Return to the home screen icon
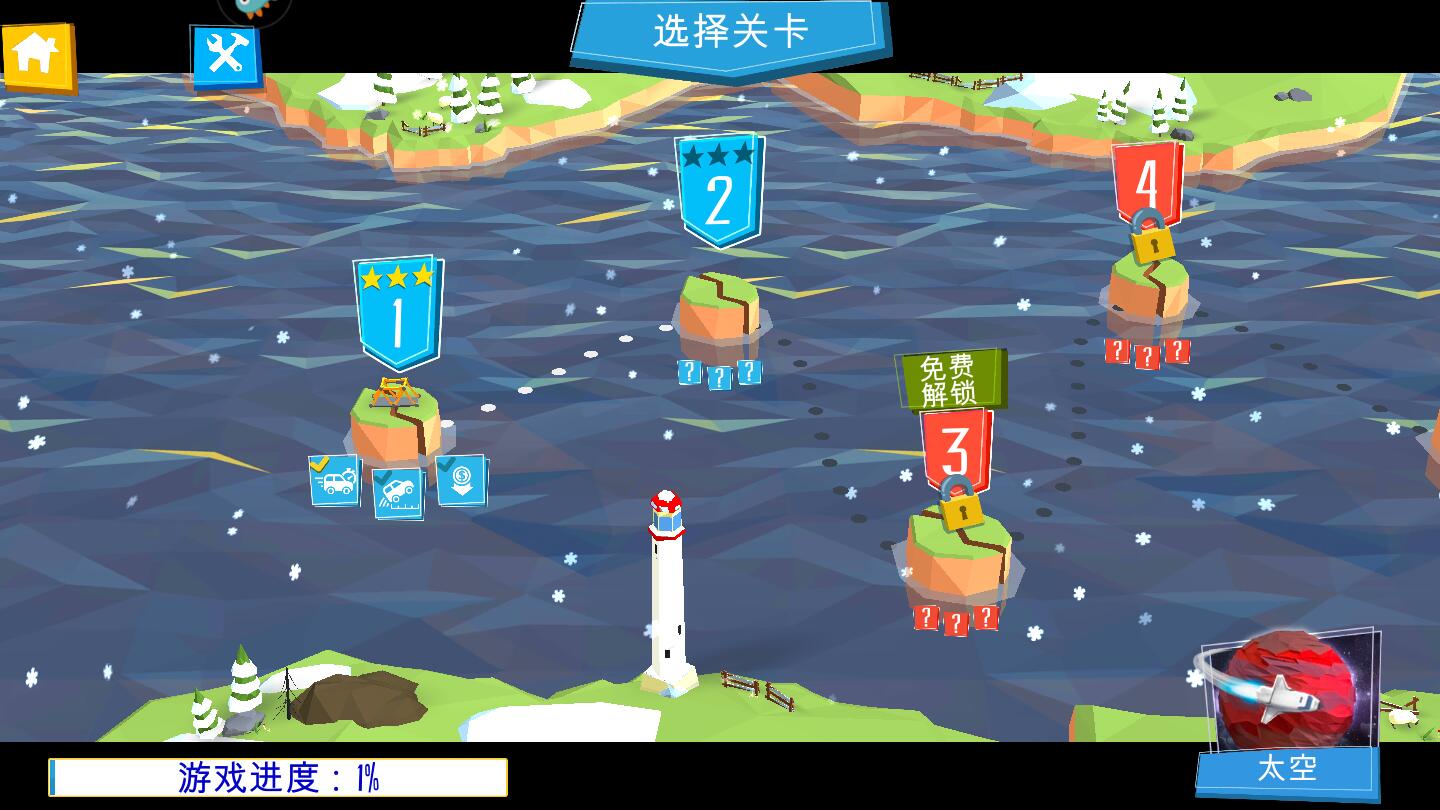1440x810 pixels. [x=38, y=55]
